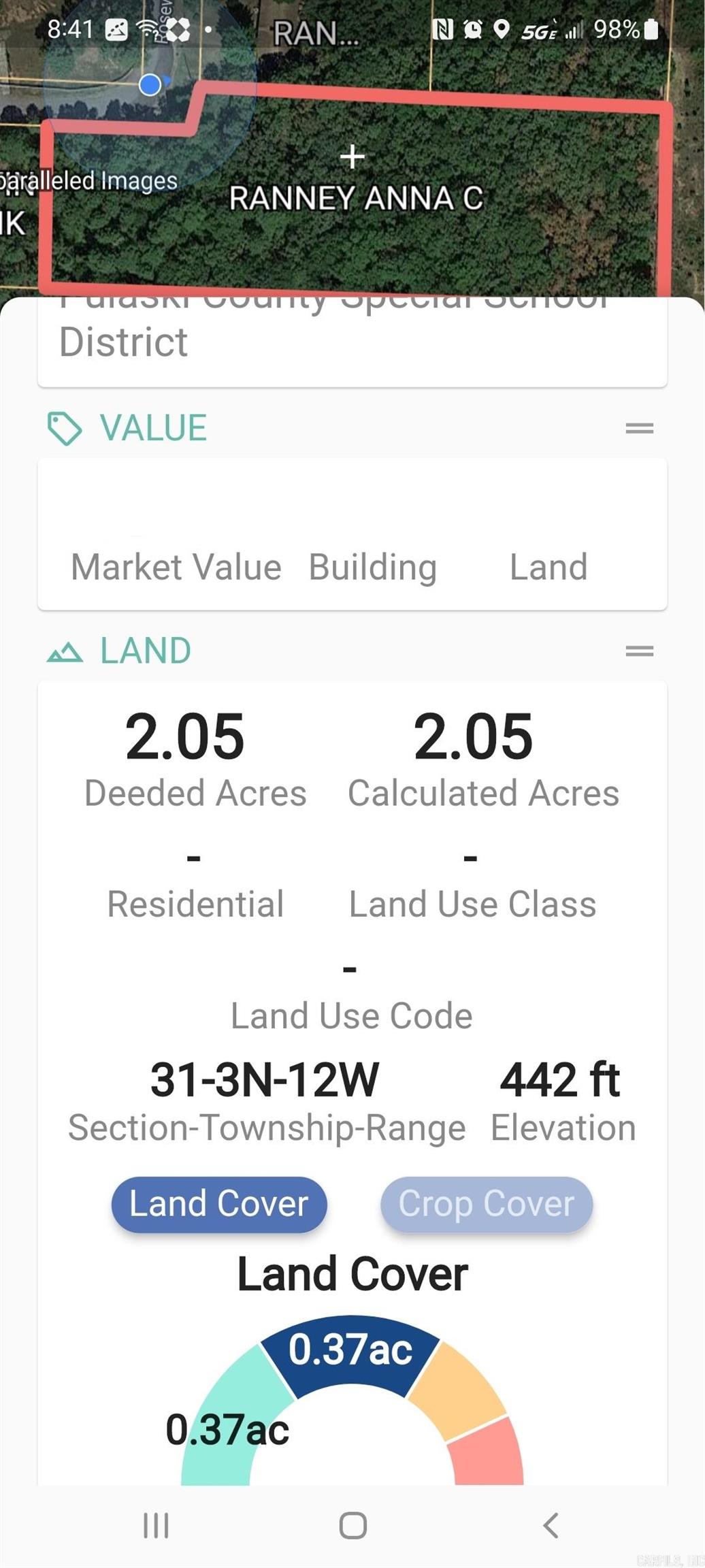Tap the plus marker on the parcel
Viewport: 705px width, 1568px height.
pos(352,157)
